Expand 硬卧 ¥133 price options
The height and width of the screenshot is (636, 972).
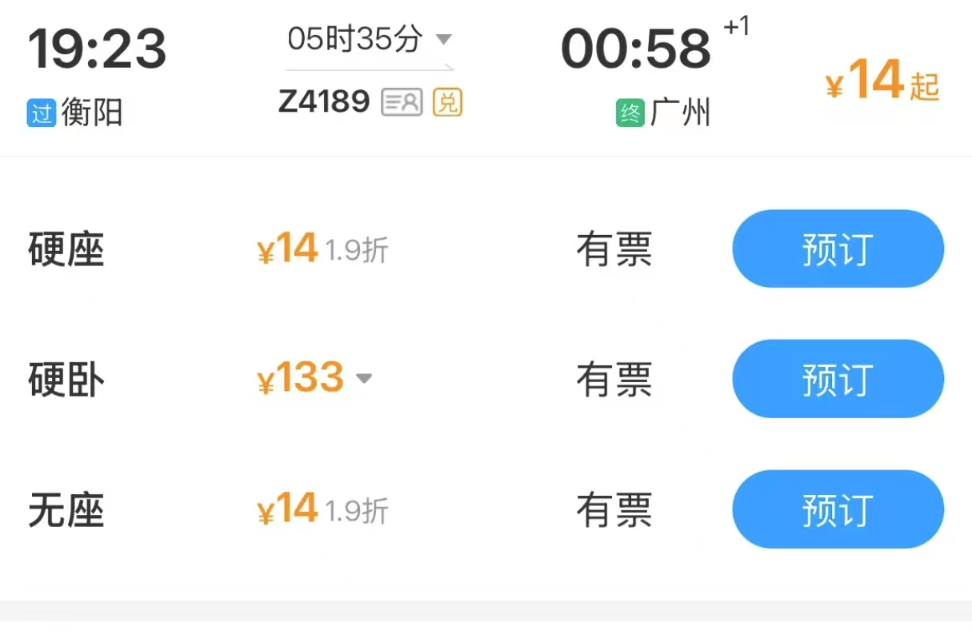pos(364,379)
